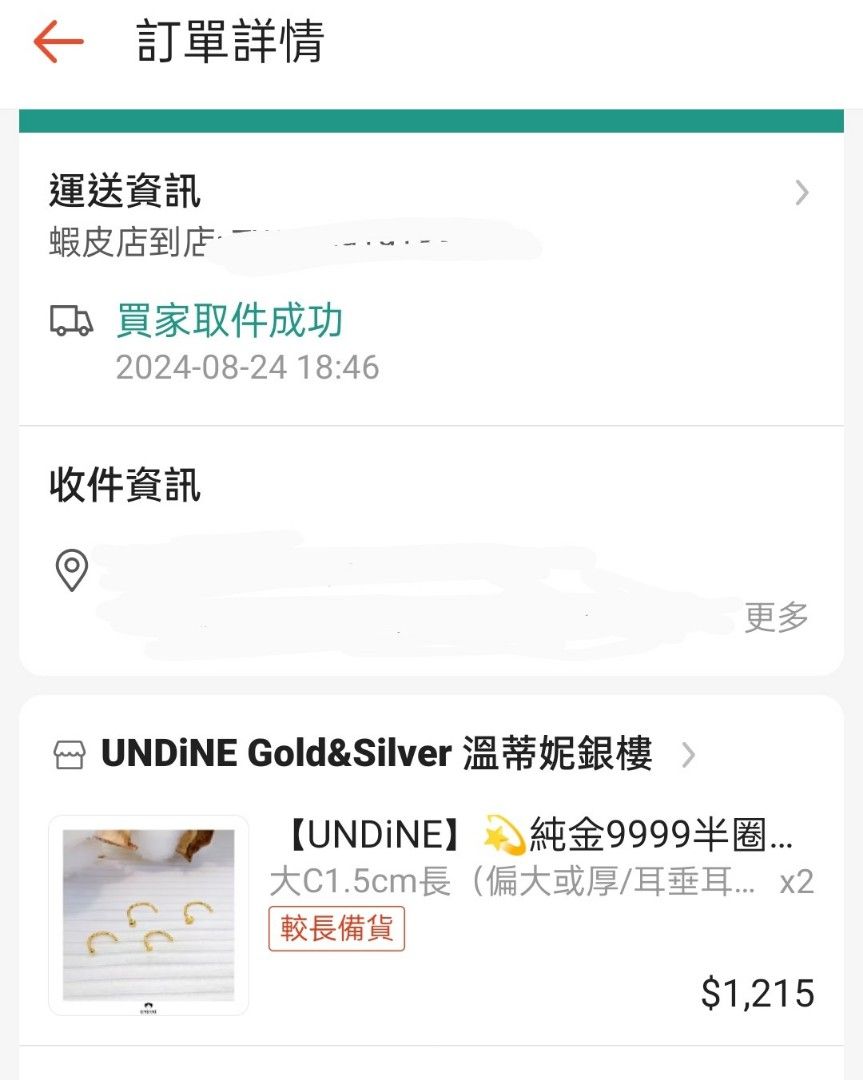Click the green progress bar at top
Screen dimensions: 863x1080
pyautogui.click(x=430, y=120)
